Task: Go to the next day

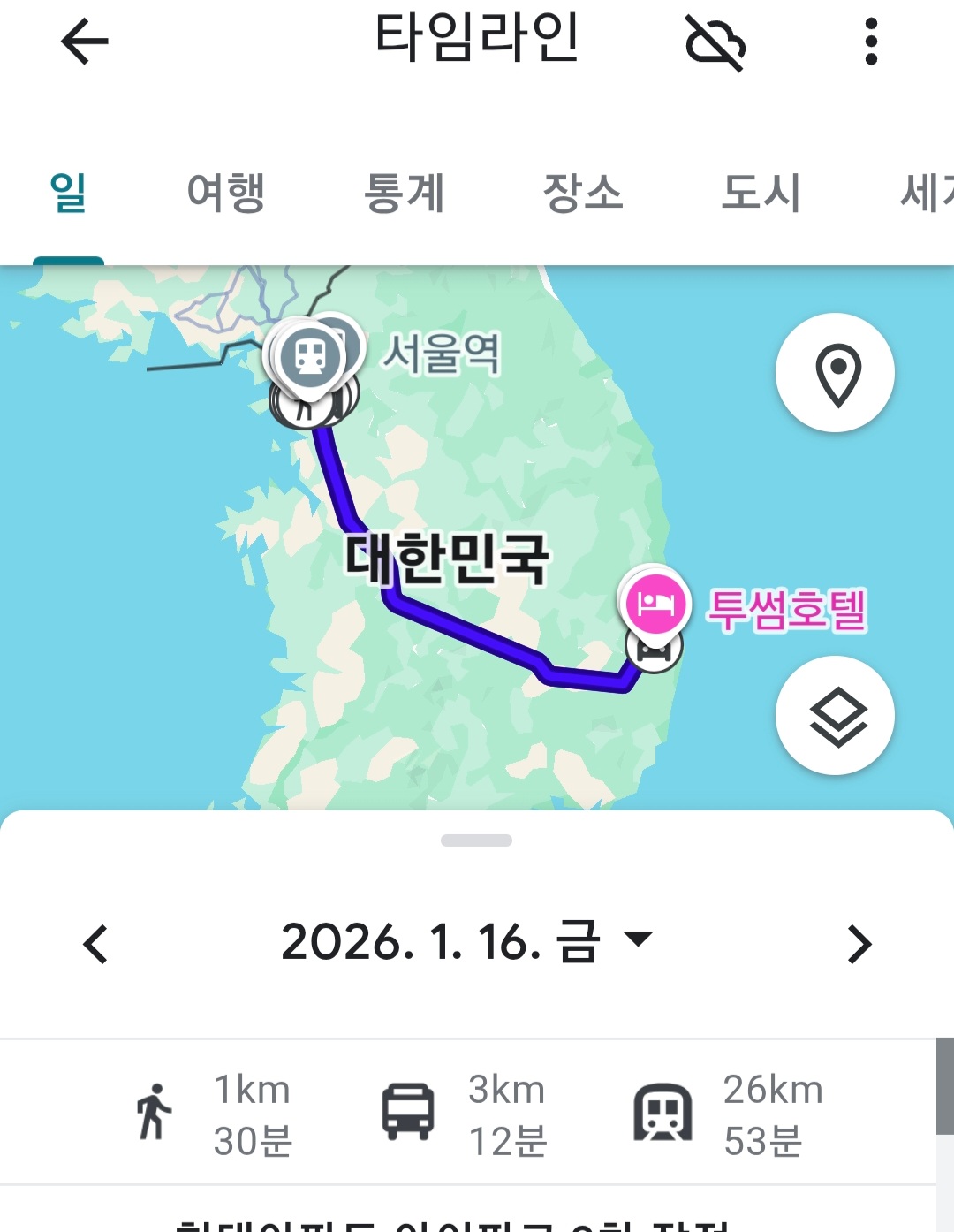Action: tap(859, 944)
